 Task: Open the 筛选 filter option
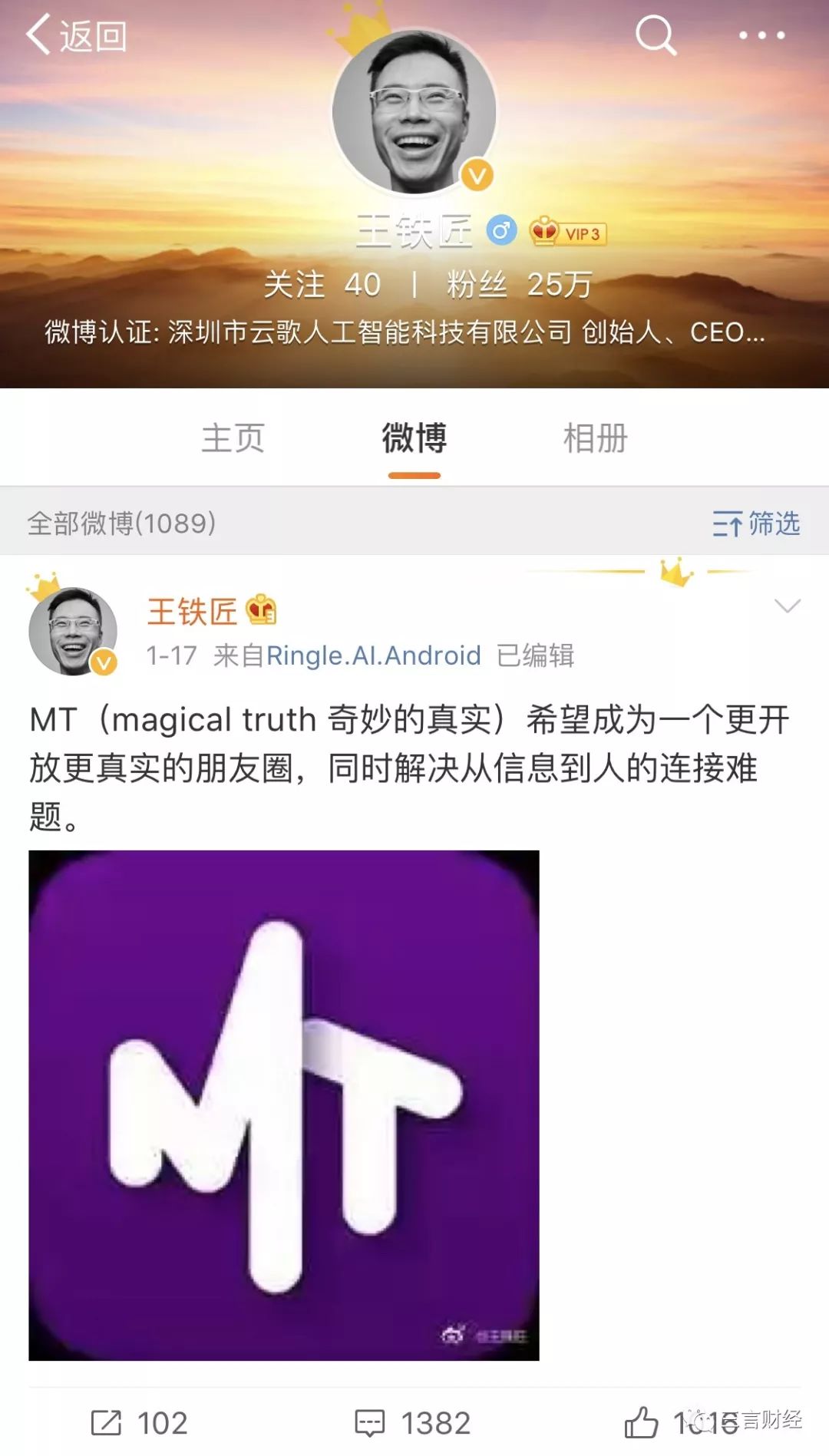(756, 523)
